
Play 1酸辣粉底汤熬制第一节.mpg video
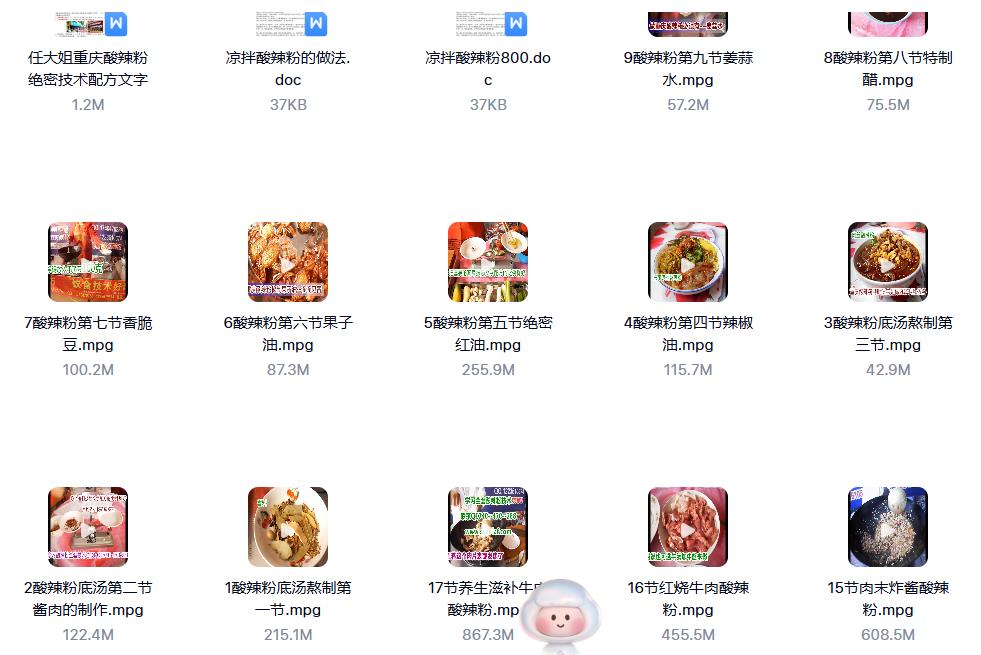click(288, 527)
